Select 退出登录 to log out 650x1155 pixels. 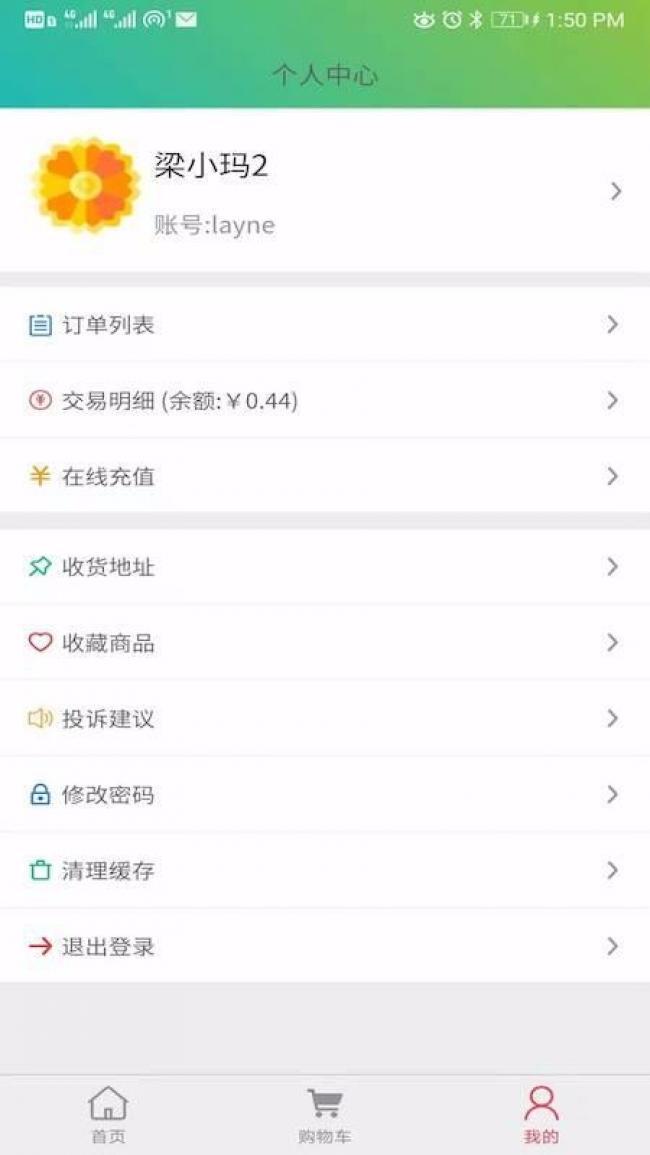click(325, 947)
